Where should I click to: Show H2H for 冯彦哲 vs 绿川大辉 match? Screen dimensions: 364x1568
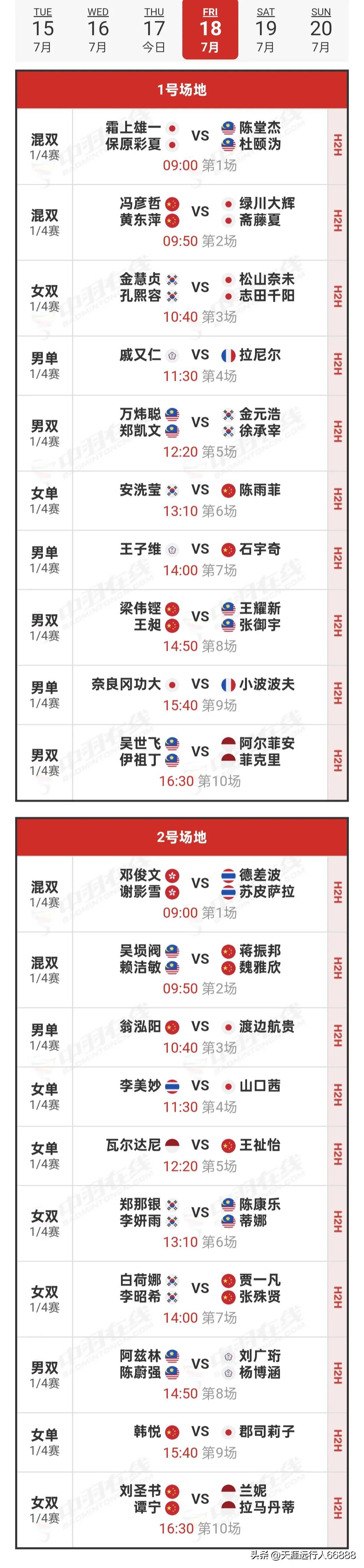[x=337, y=221]
